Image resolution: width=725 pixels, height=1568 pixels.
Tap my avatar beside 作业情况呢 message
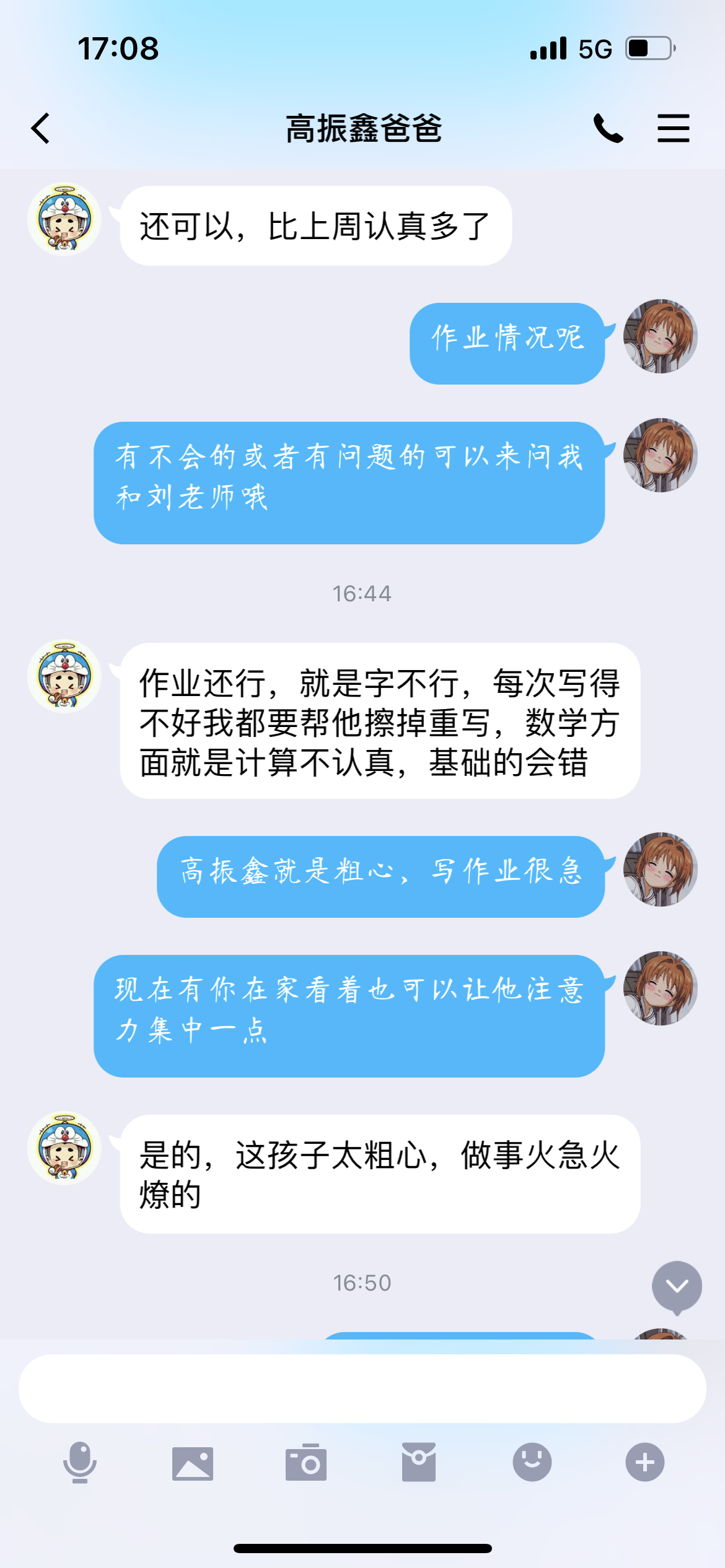coord(660,336)
